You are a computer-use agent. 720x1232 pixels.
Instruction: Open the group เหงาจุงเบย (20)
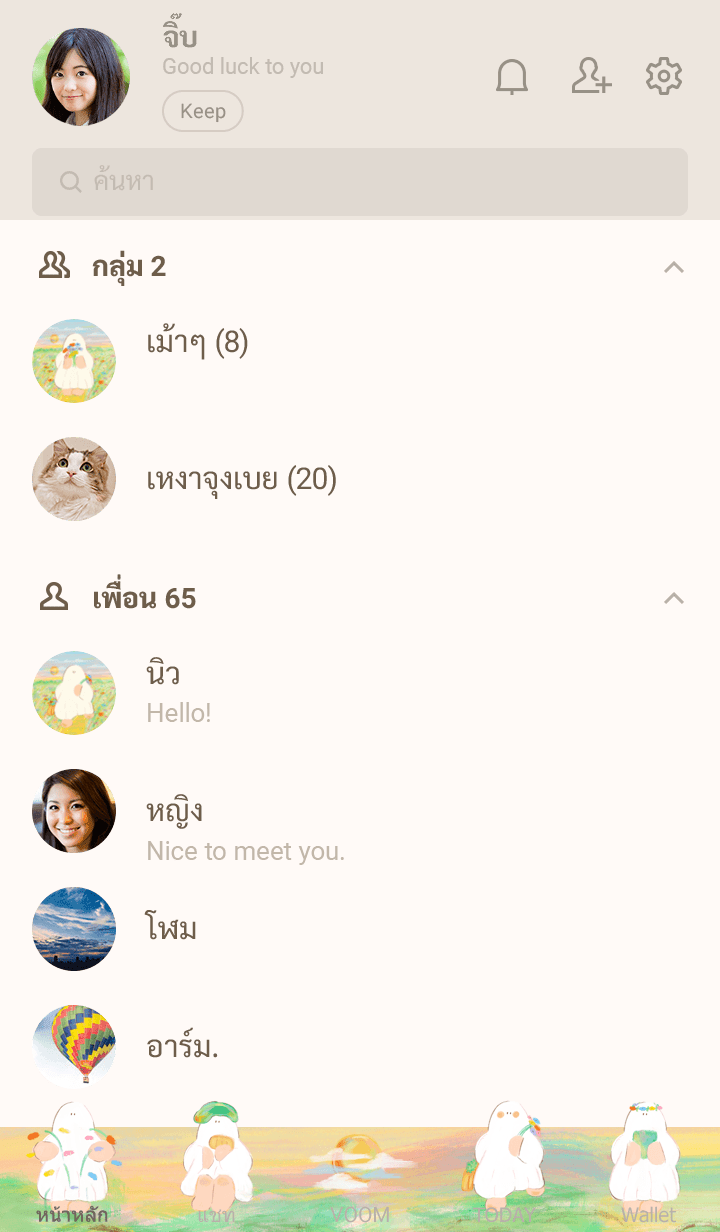pyautogui.click(x=241, y=480)
